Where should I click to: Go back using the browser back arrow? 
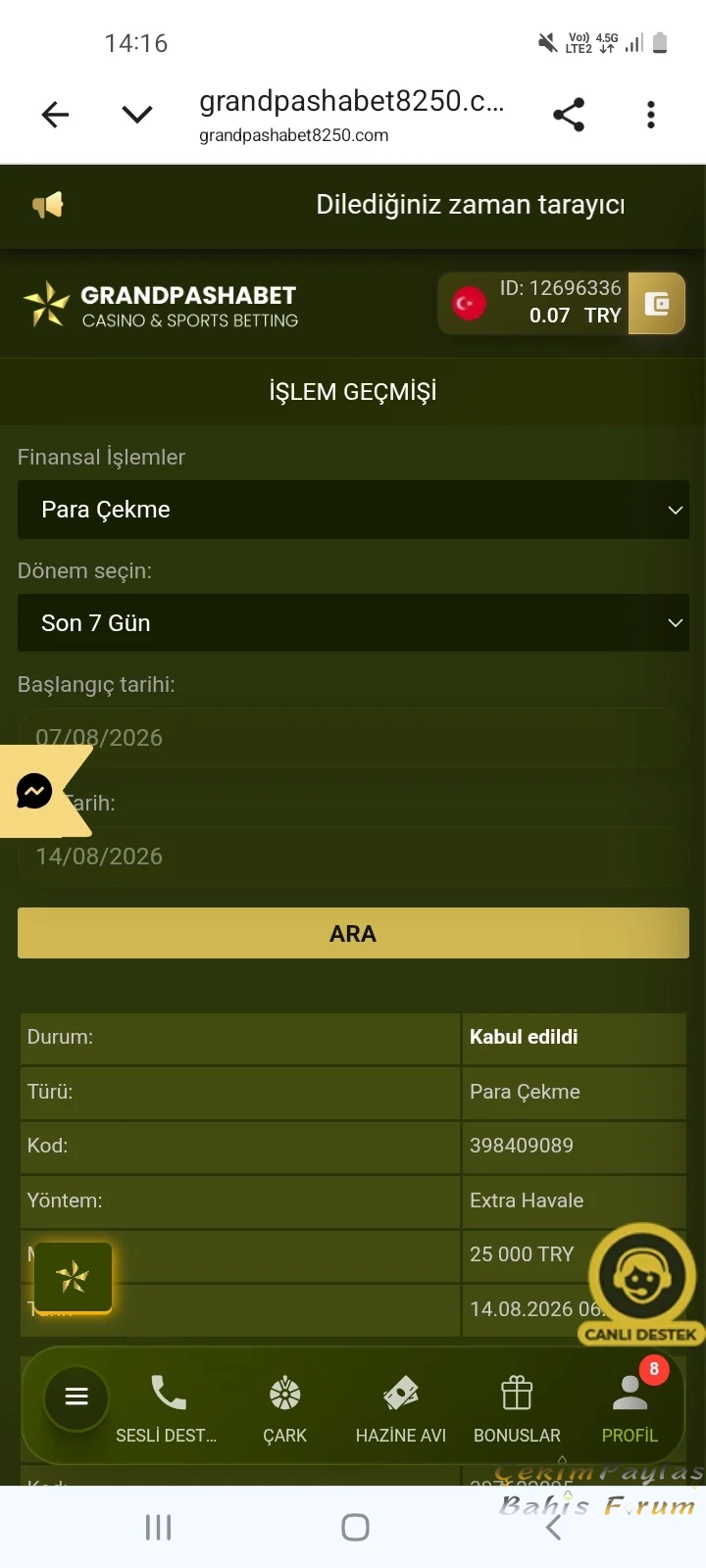point(55,116)
